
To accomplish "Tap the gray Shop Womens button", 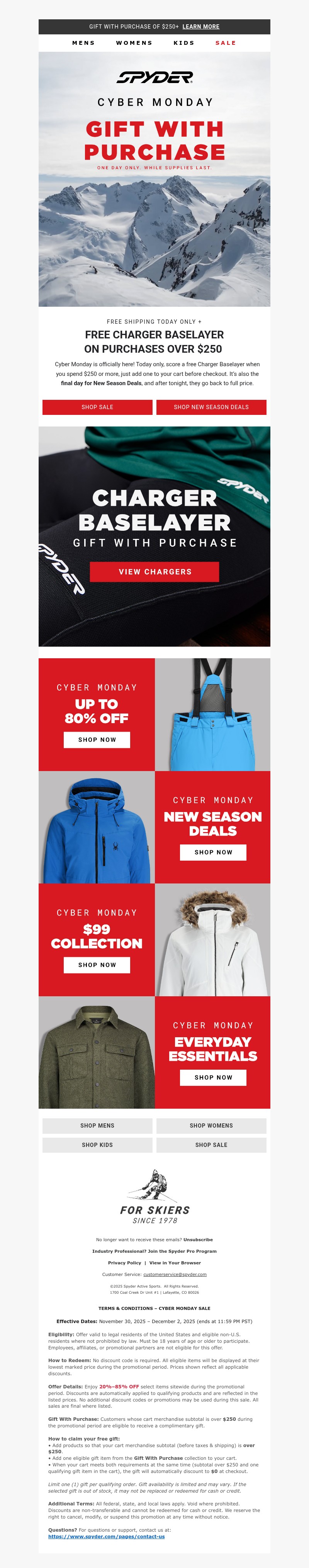I will click(x=211, y=1125).
